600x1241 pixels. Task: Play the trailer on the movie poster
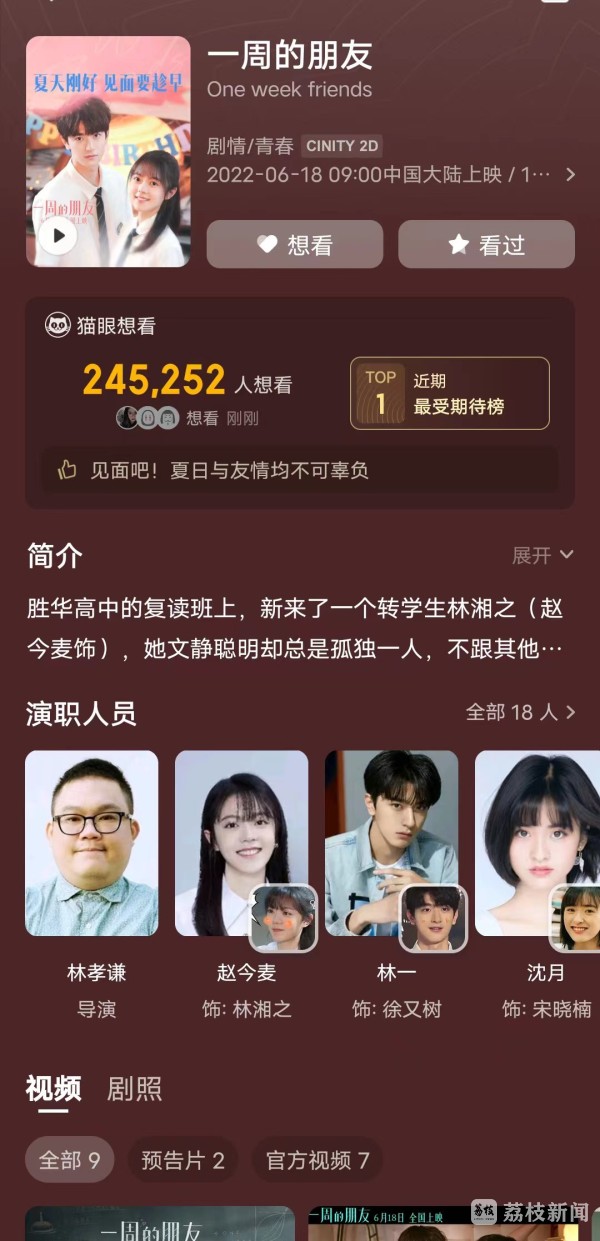(58, 236)
